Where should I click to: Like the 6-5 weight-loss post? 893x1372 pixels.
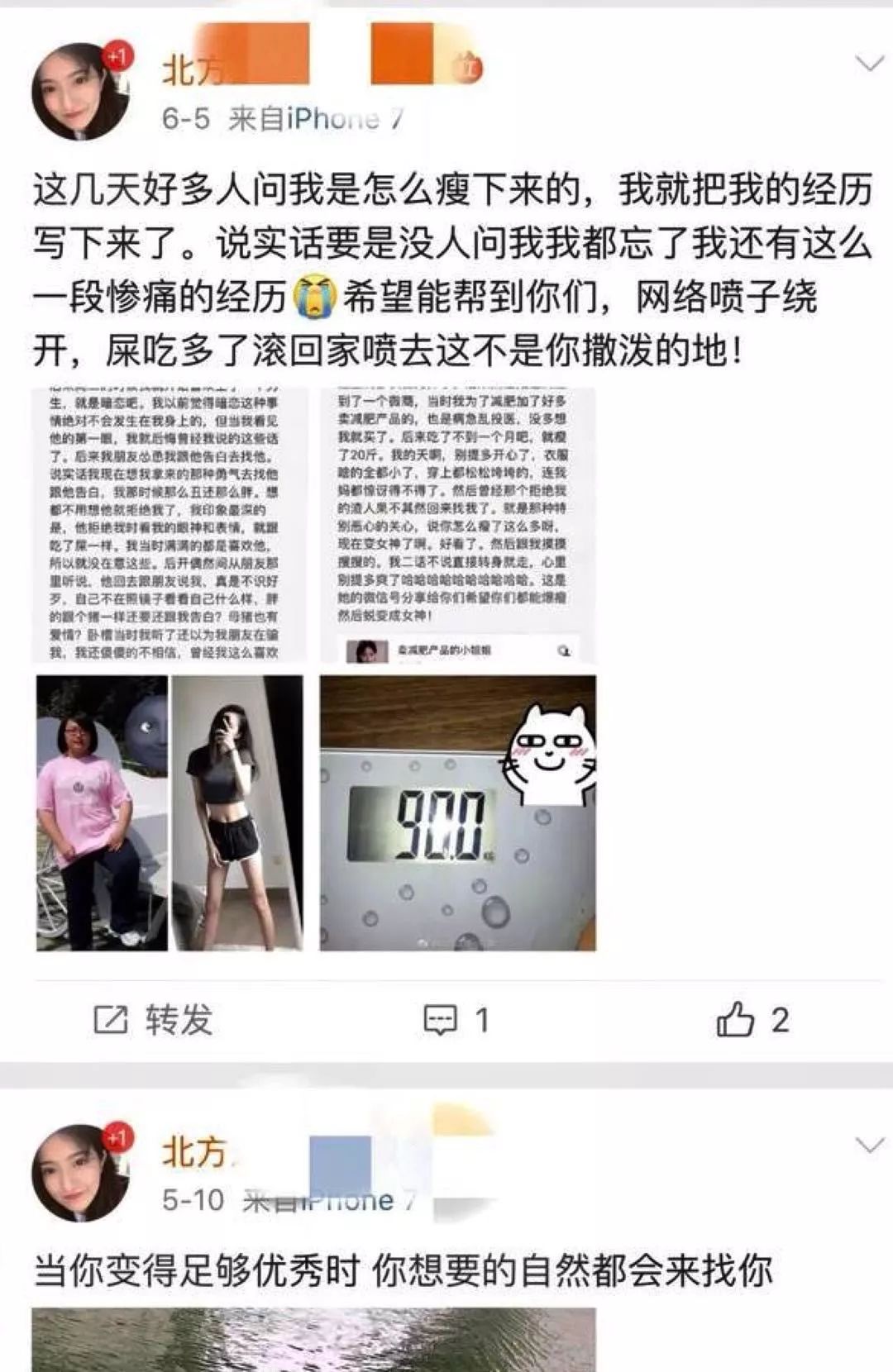[x=752, y=1020]
